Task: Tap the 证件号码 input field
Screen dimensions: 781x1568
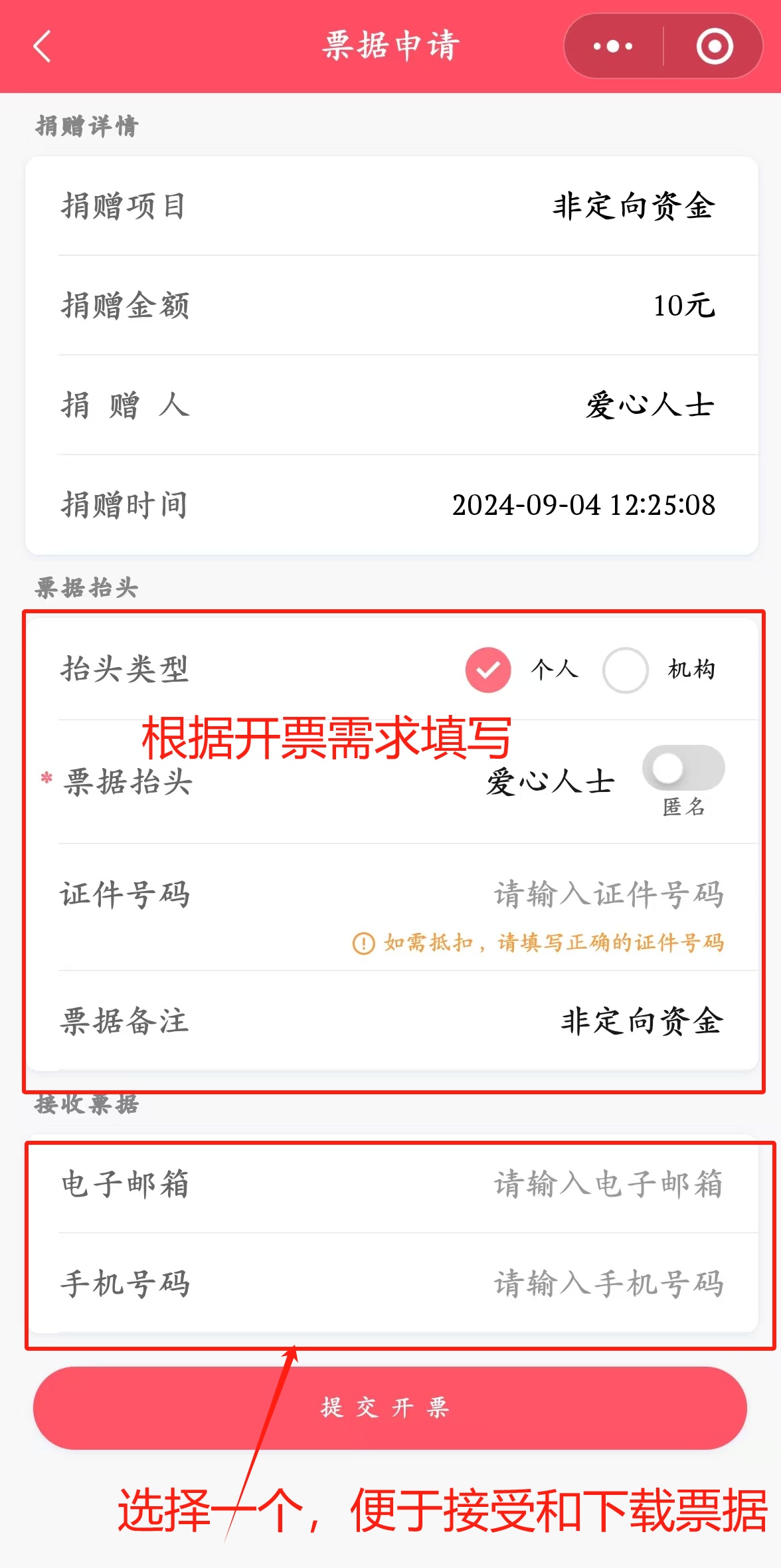Action: [x=608, y=894]
